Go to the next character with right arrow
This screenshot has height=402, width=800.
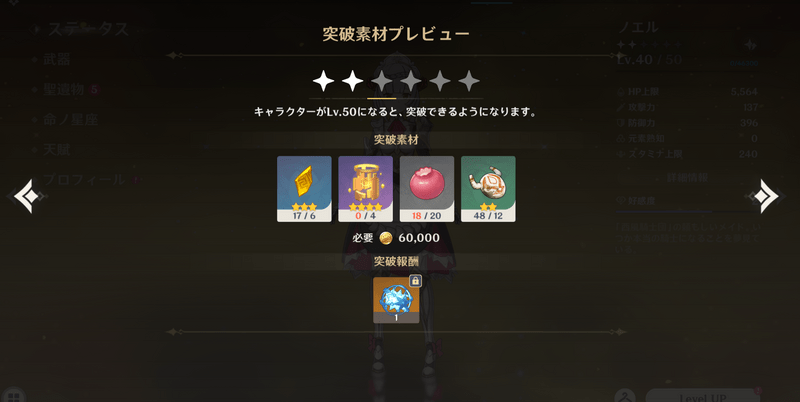point(767,197)
